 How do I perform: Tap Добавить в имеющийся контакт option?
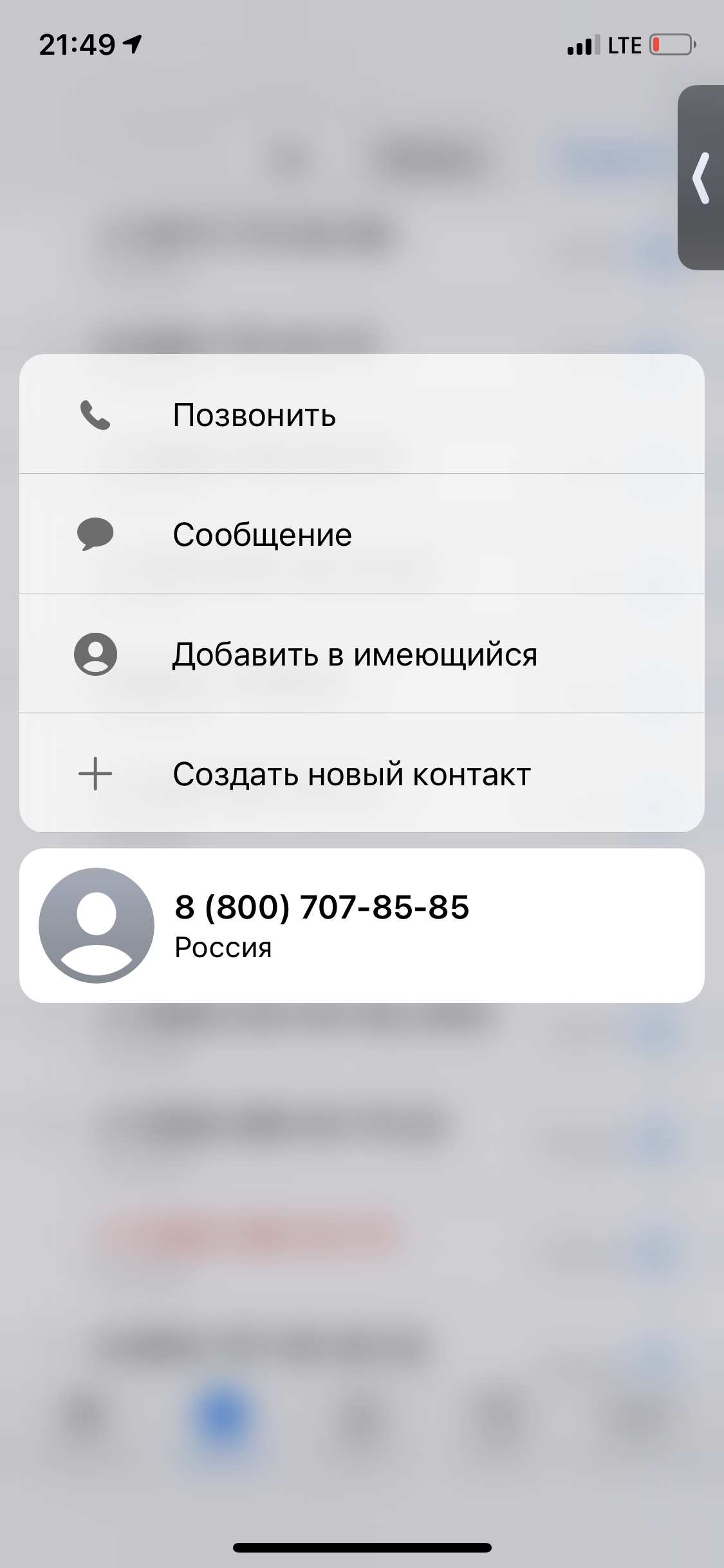362,653
